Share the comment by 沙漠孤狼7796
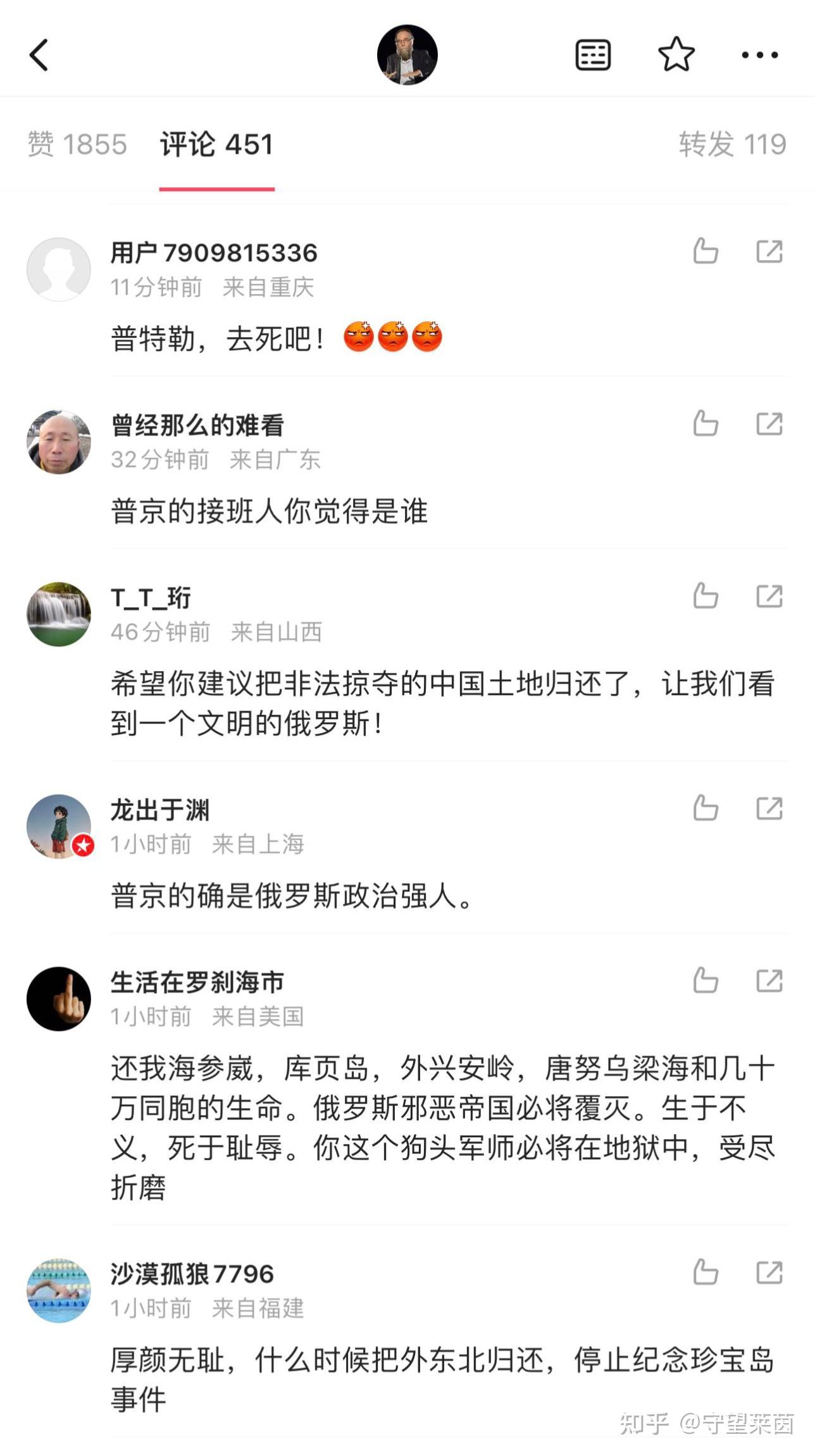 pyautogui.click(x=769, y=1273)
